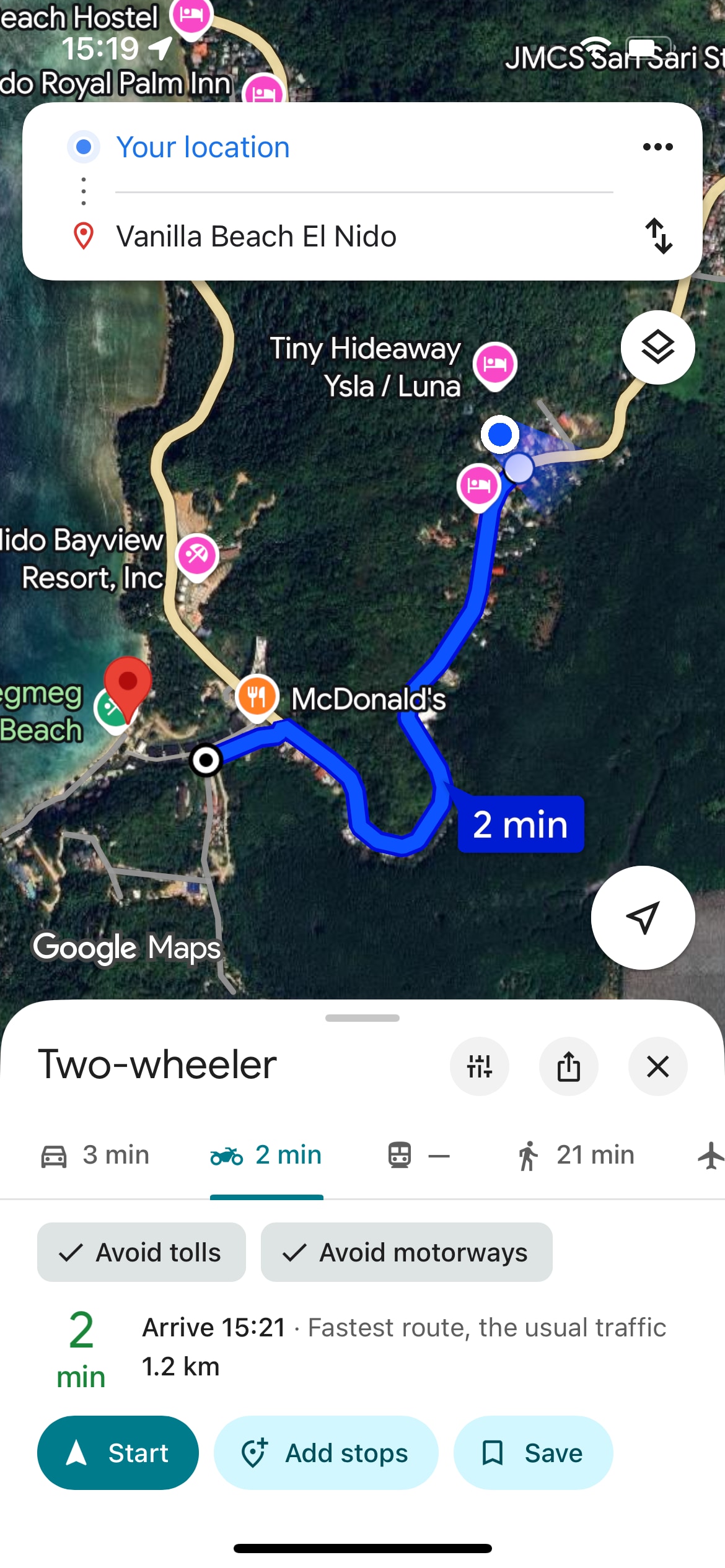This screenshot has height=1568, width=725.
Task: Recenter map on my location
Action: [643, 917]
